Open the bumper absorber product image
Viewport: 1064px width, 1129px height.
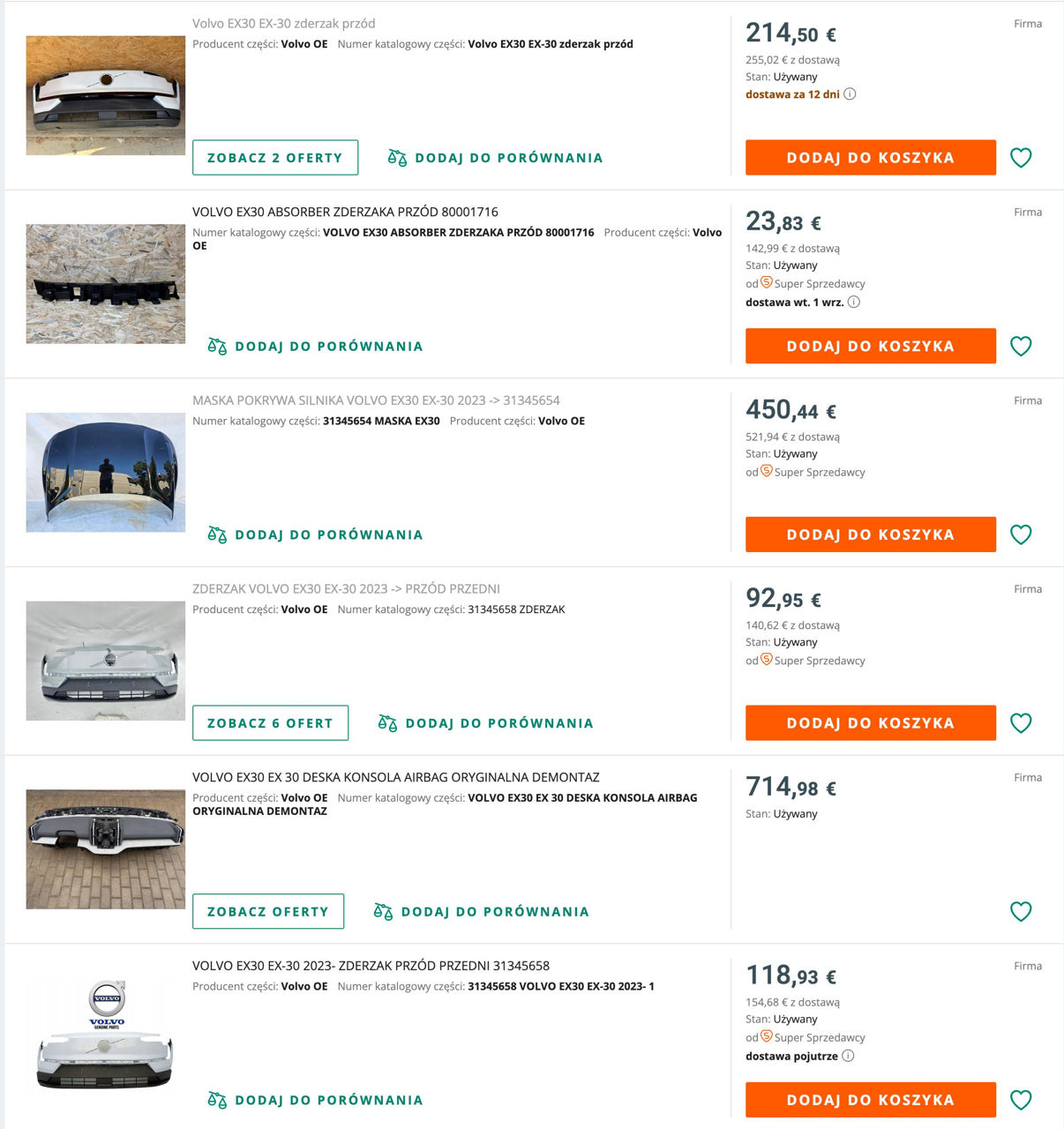pos(106,284)
